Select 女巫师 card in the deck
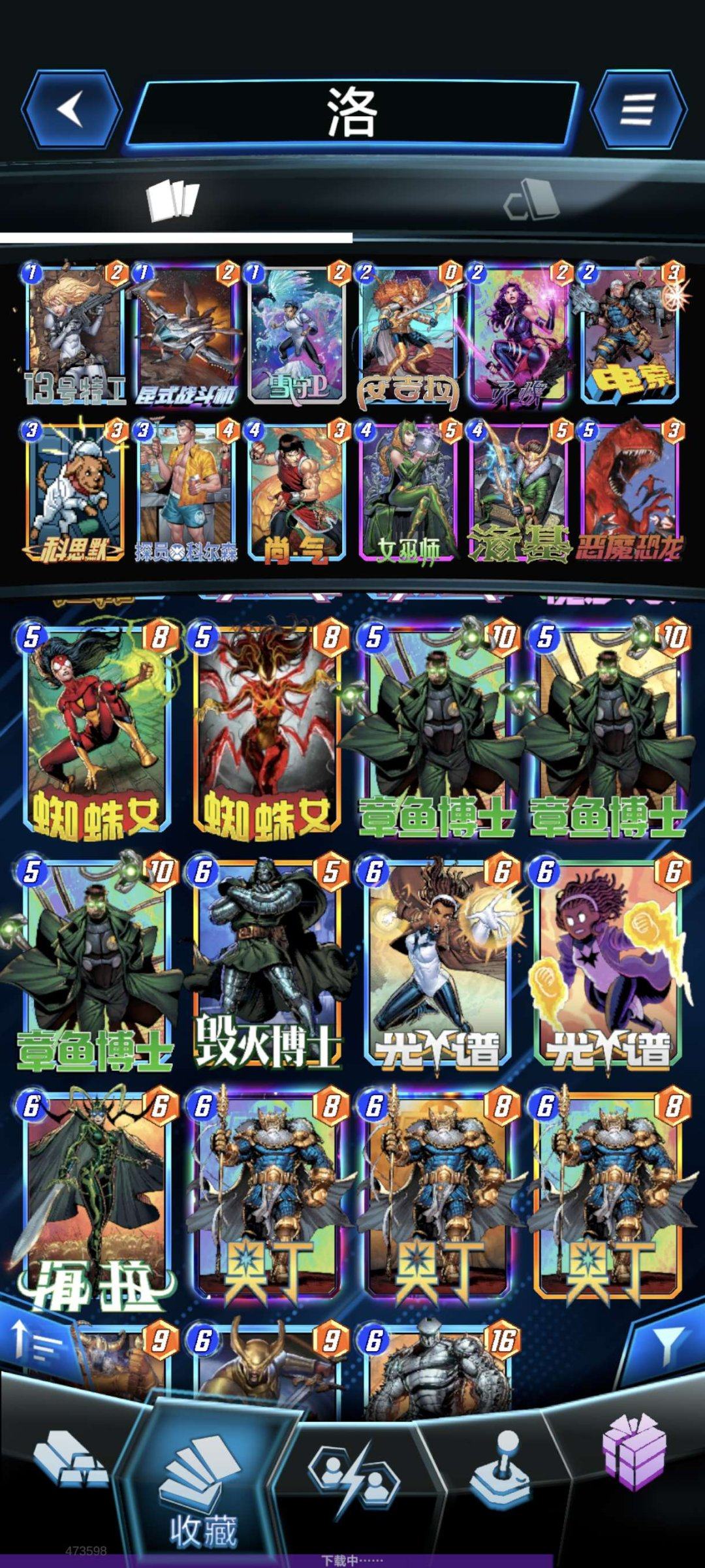This screenshot has width=705, height=1568. tap(408, 491)
